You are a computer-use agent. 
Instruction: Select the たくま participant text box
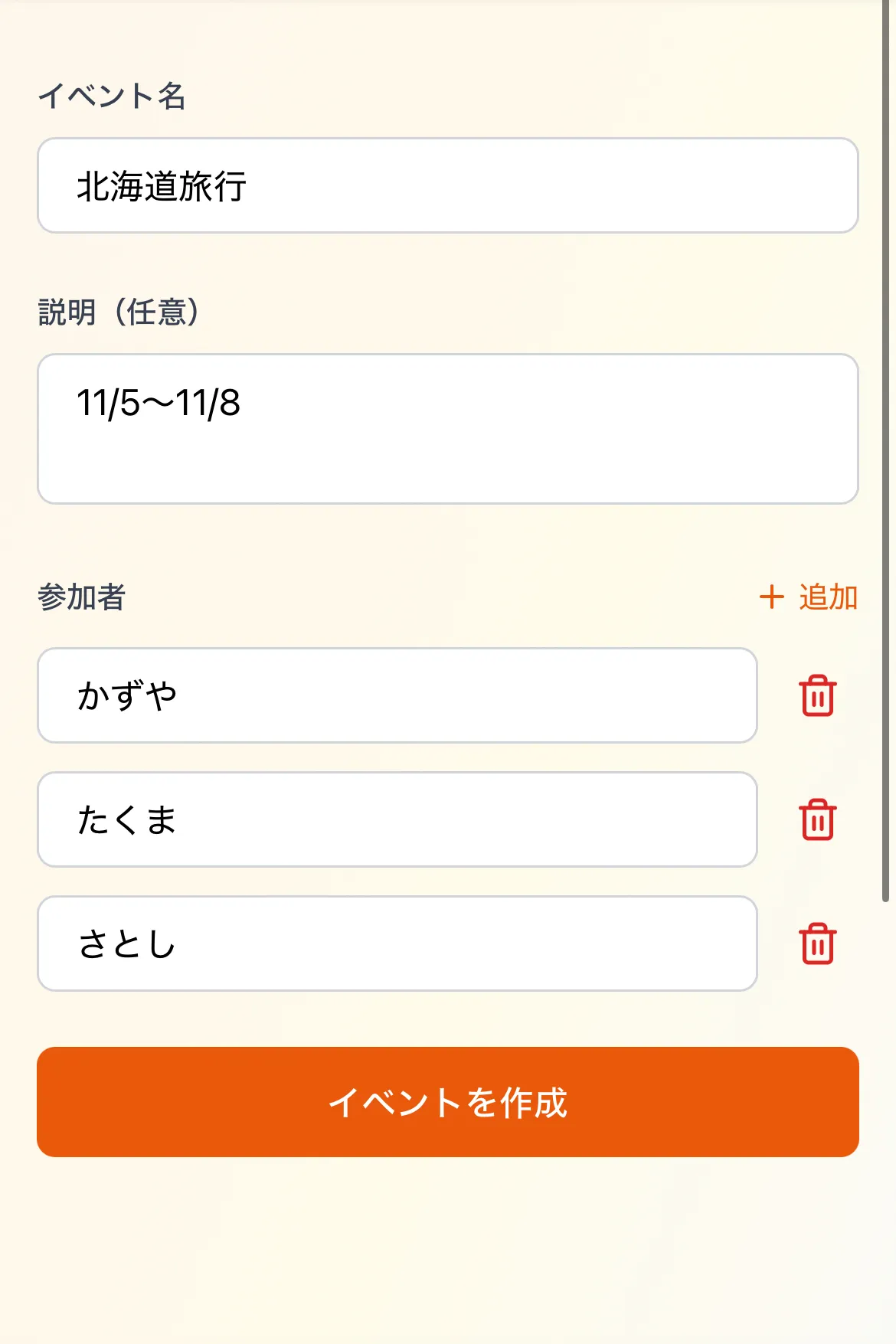point(397,819)
